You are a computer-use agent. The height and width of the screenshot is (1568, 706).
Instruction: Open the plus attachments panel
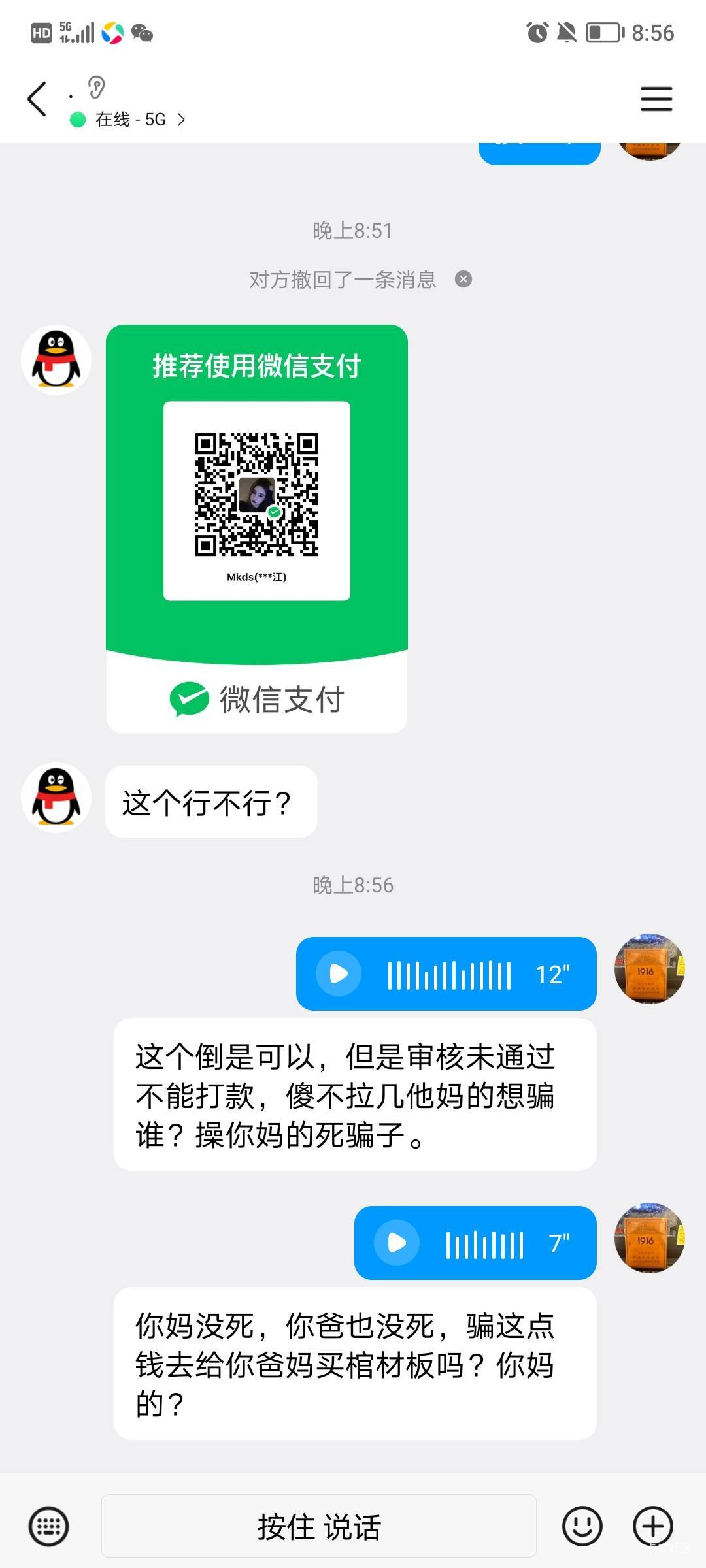click(653, 1527)
